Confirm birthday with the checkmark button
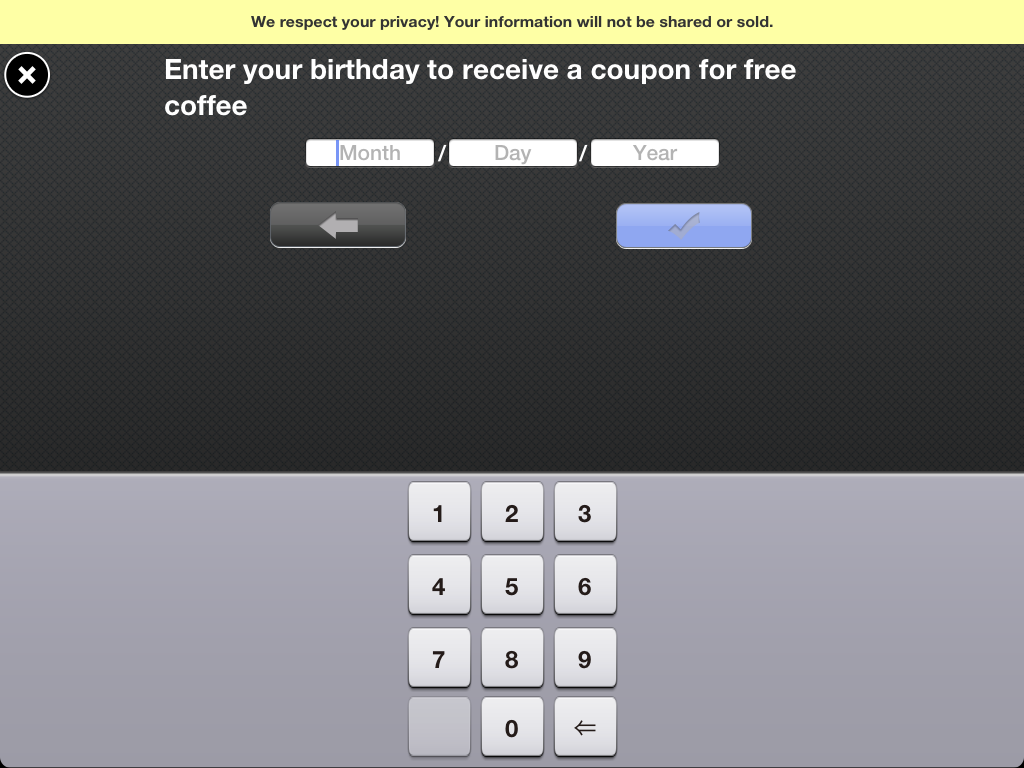 [684, 225]
